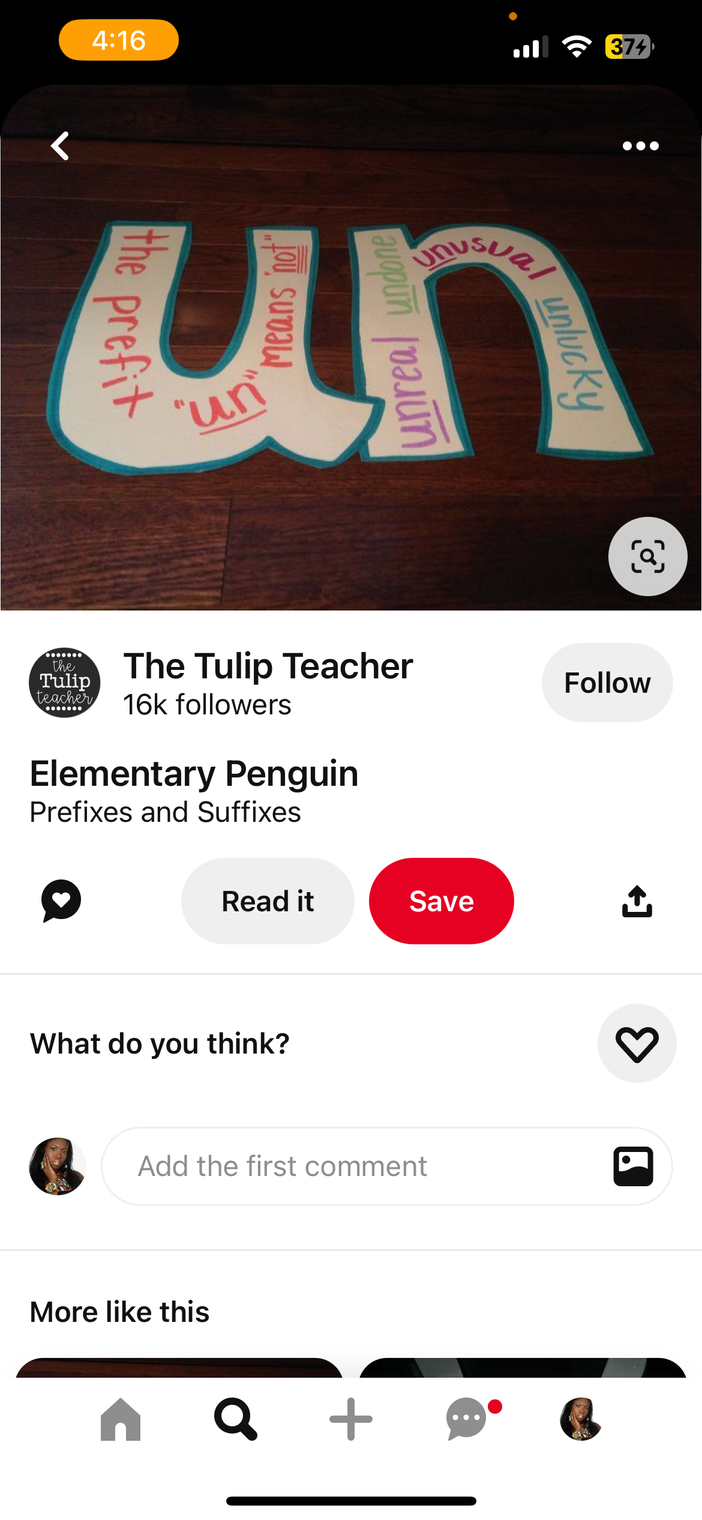Viewport: 702px width, 1520px height.
Task: Attach a photo to the comment
Action: click(x=633, y=1166)
